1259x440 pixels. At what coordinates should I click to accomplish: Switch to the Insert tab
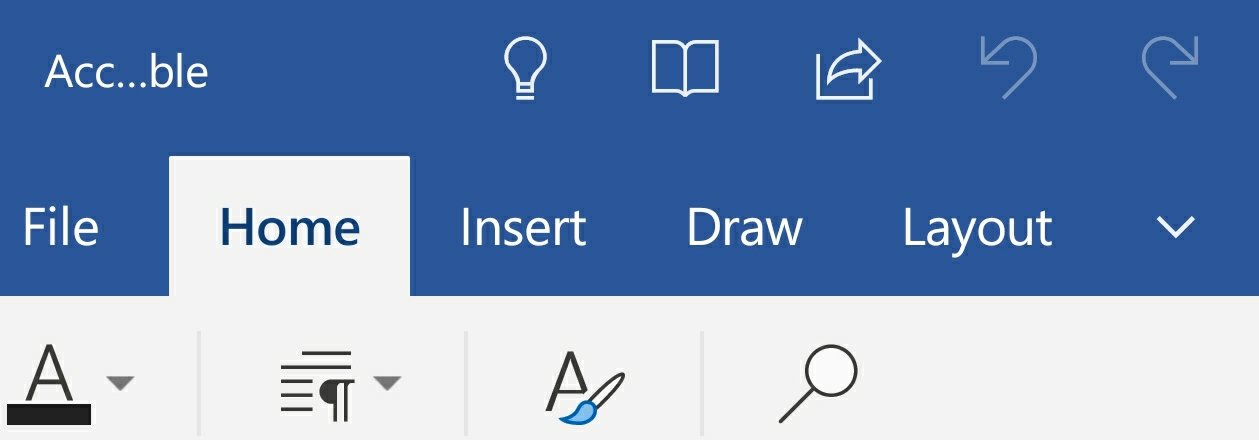523,228
